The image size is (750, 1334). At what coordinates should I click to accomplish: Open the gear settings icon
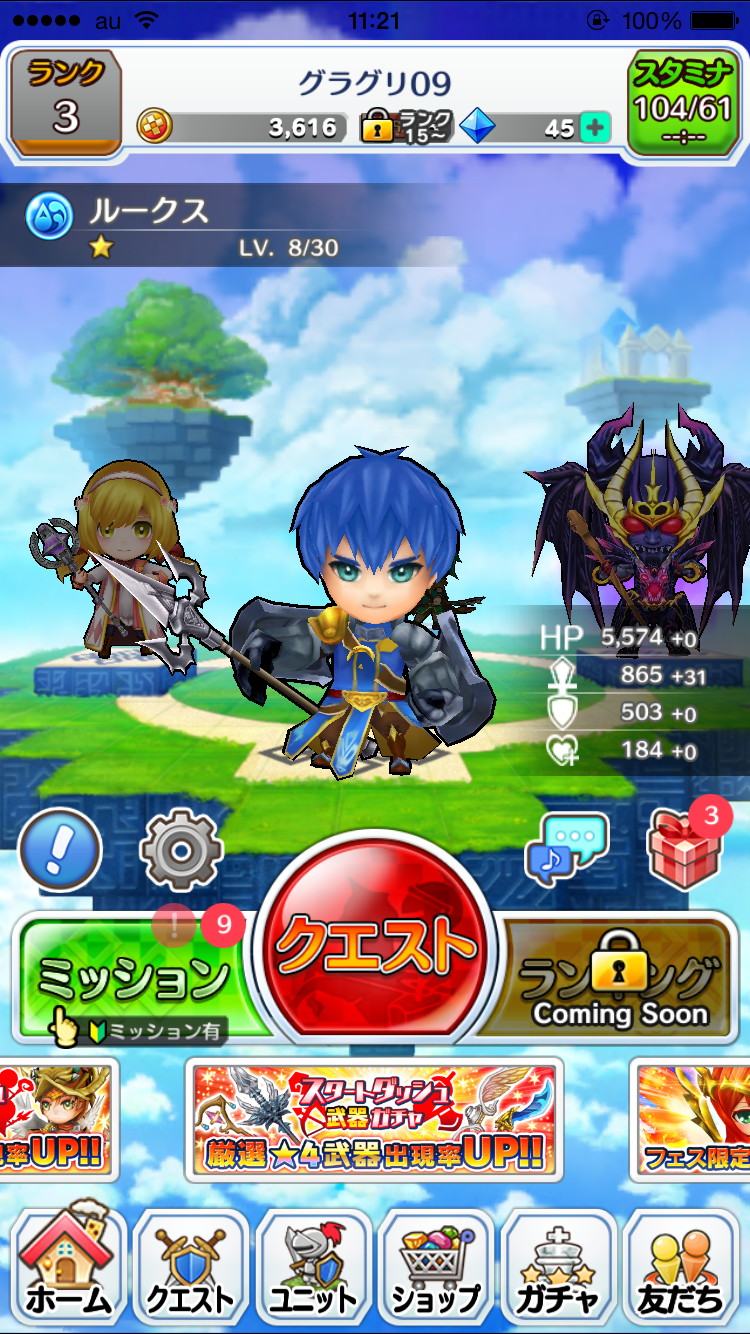click(x=181, y=851)
